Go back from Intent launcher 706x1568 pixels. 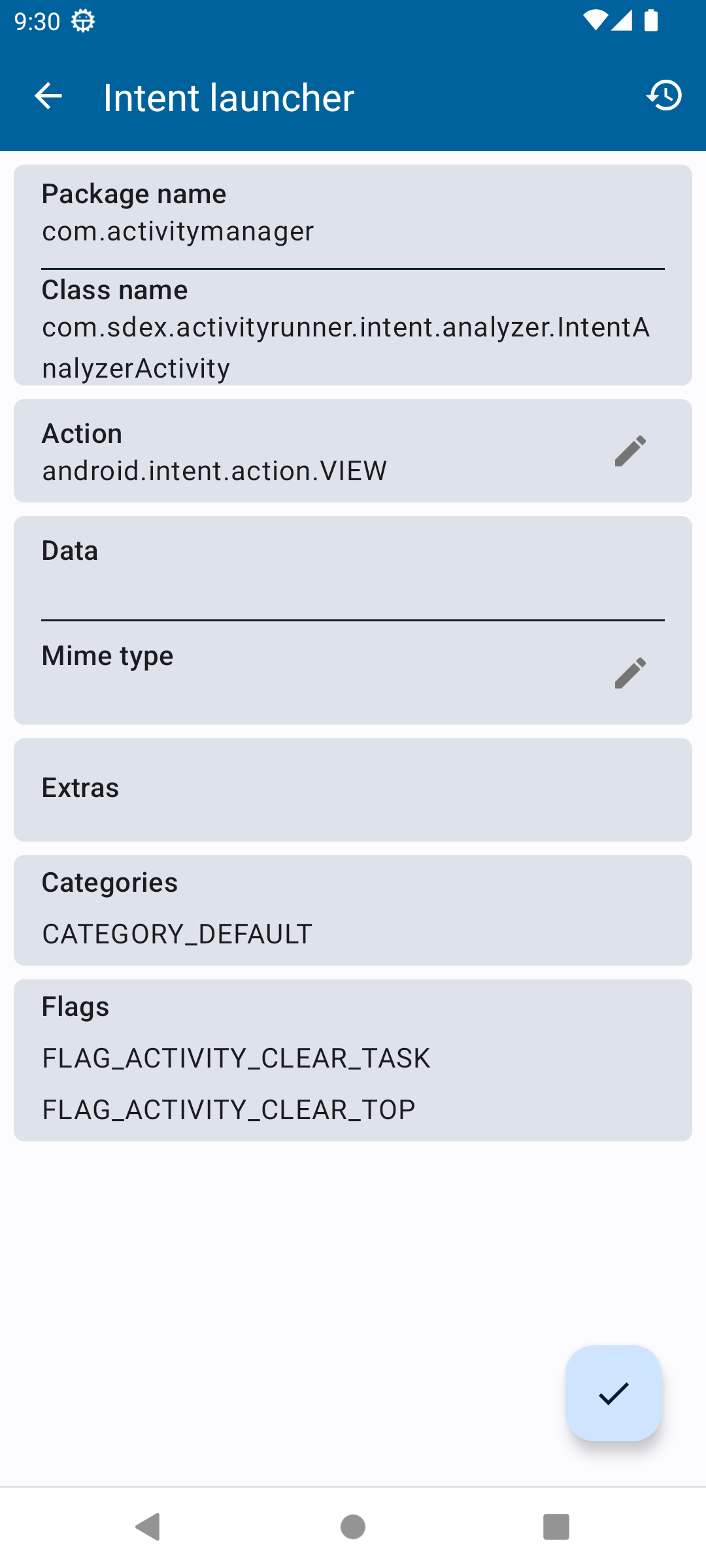click(48, 97)
